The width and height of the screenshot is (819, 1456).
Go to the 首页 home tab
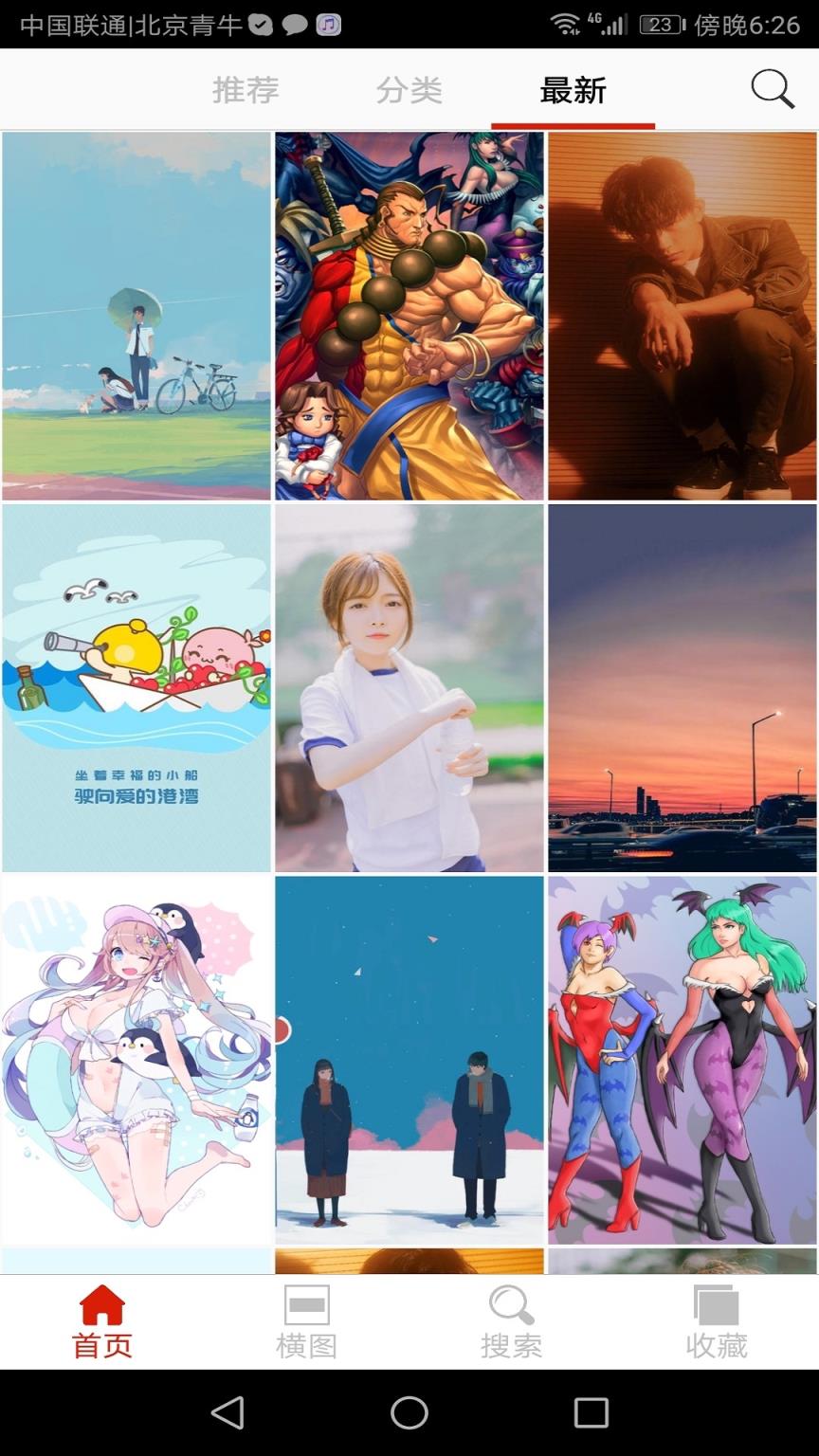click(102, 1322)
